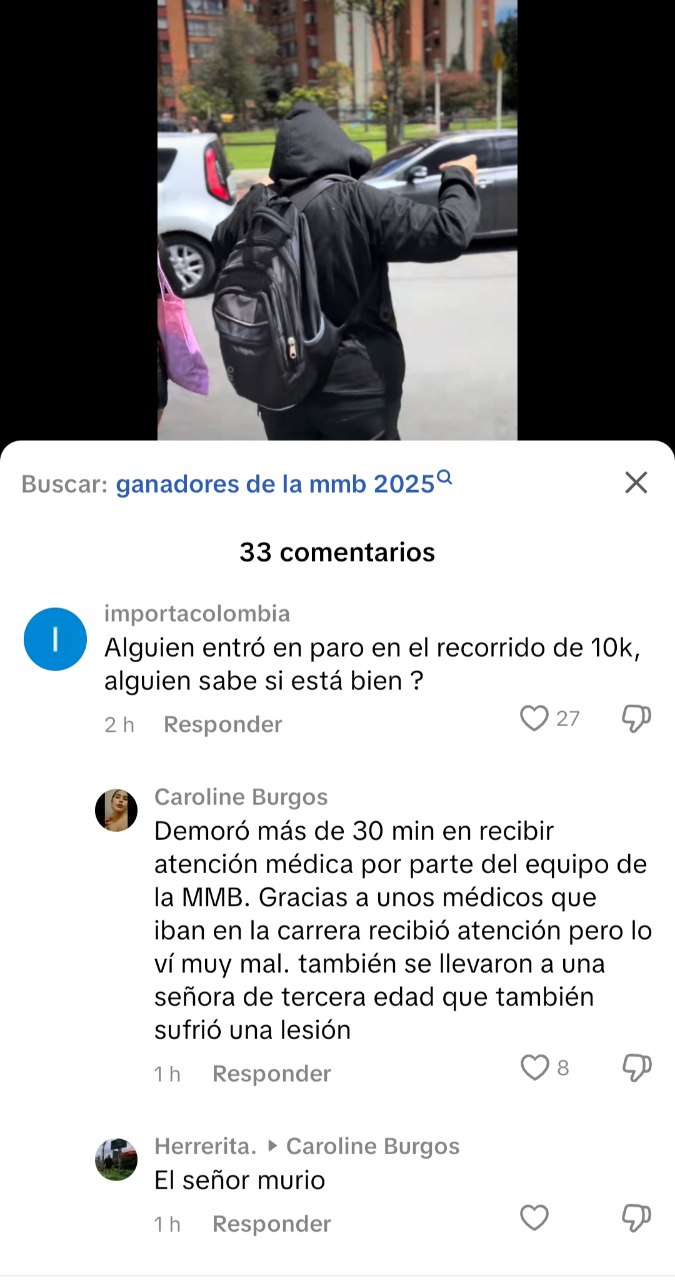Screen dimensions: 675x1280
Task: Reply to importacolombia's comment
Action: point(223,725)
